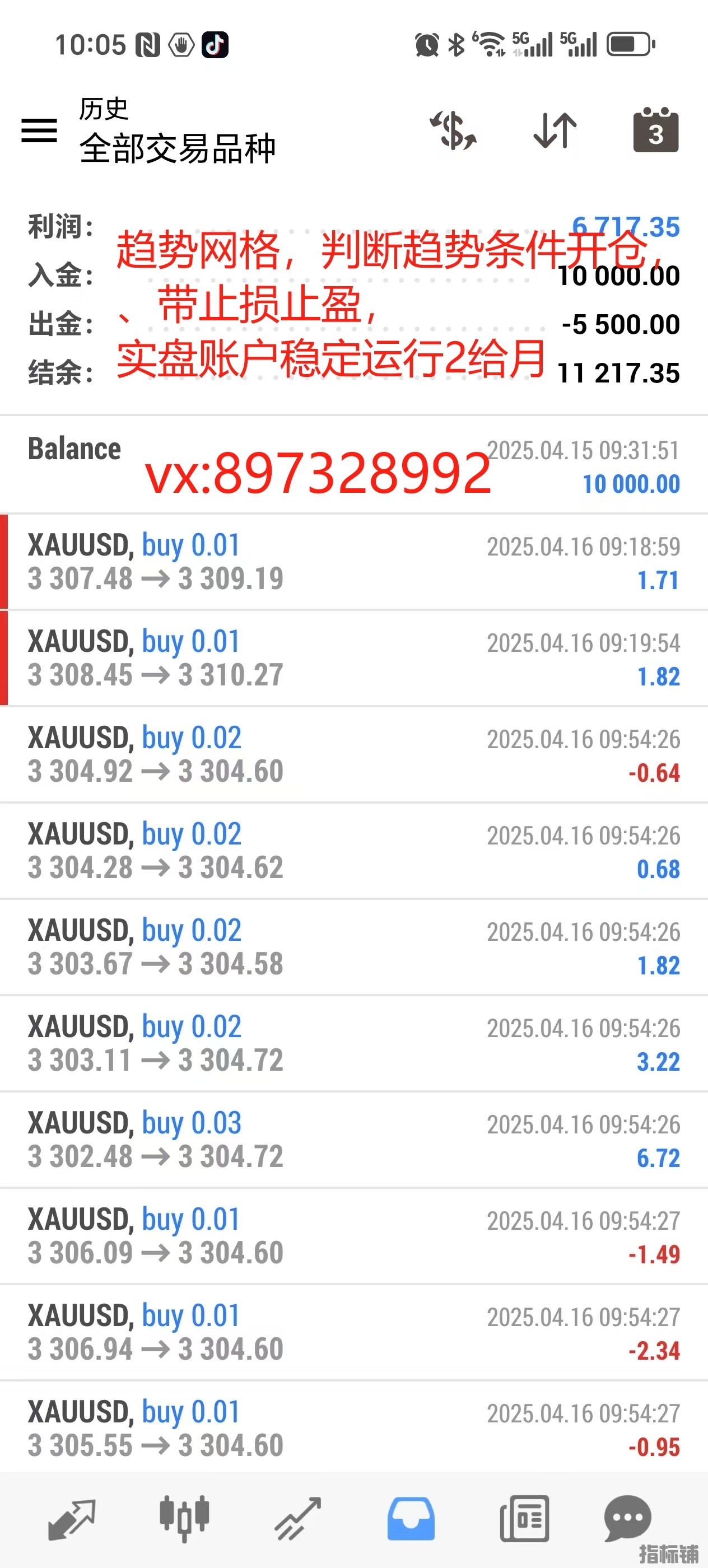Viewport: 708px width, 1568px height.
Task: Open the calendar date range picker
Action: coord(656,130)
